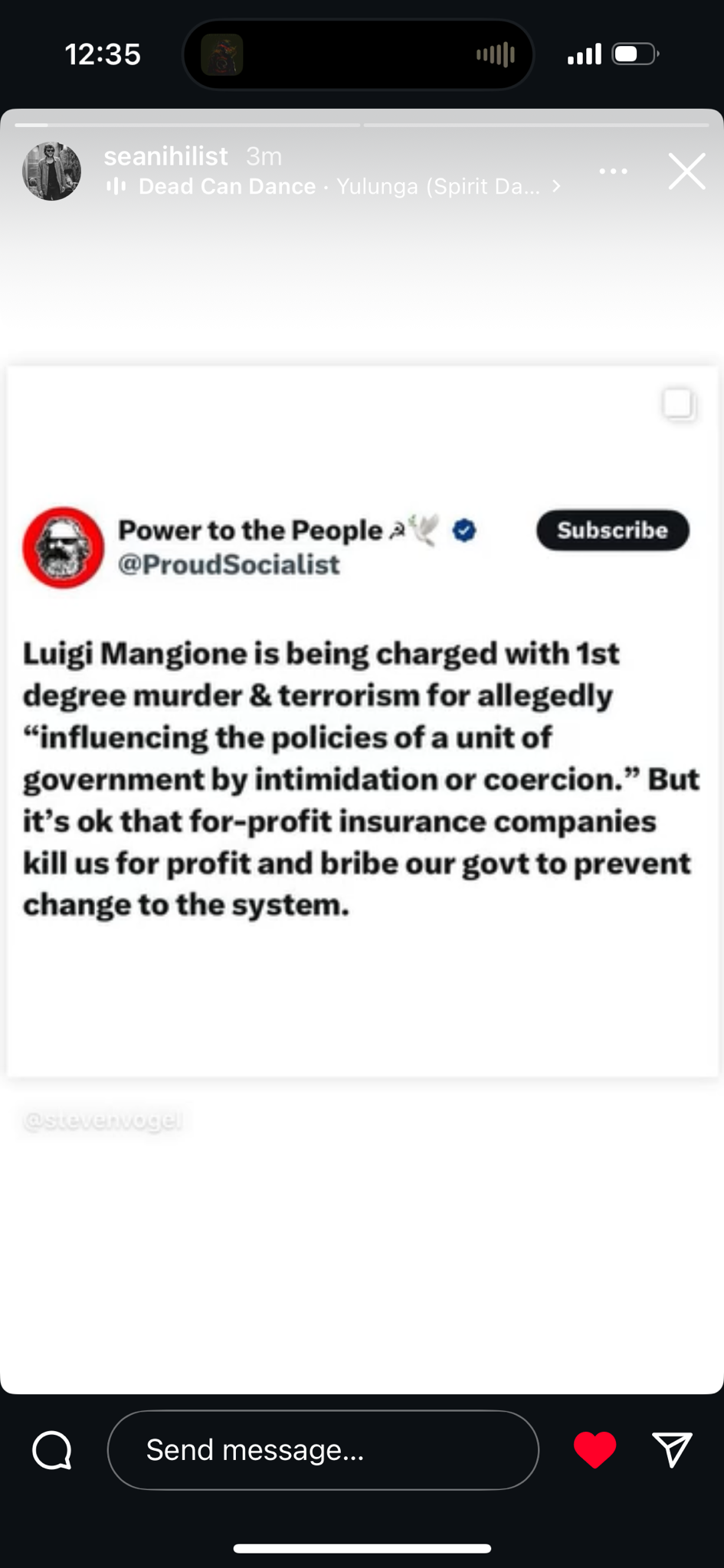This screenshot has height=1568, width=724.
Task: Open the seanihilist username
Action: [165, 156]
